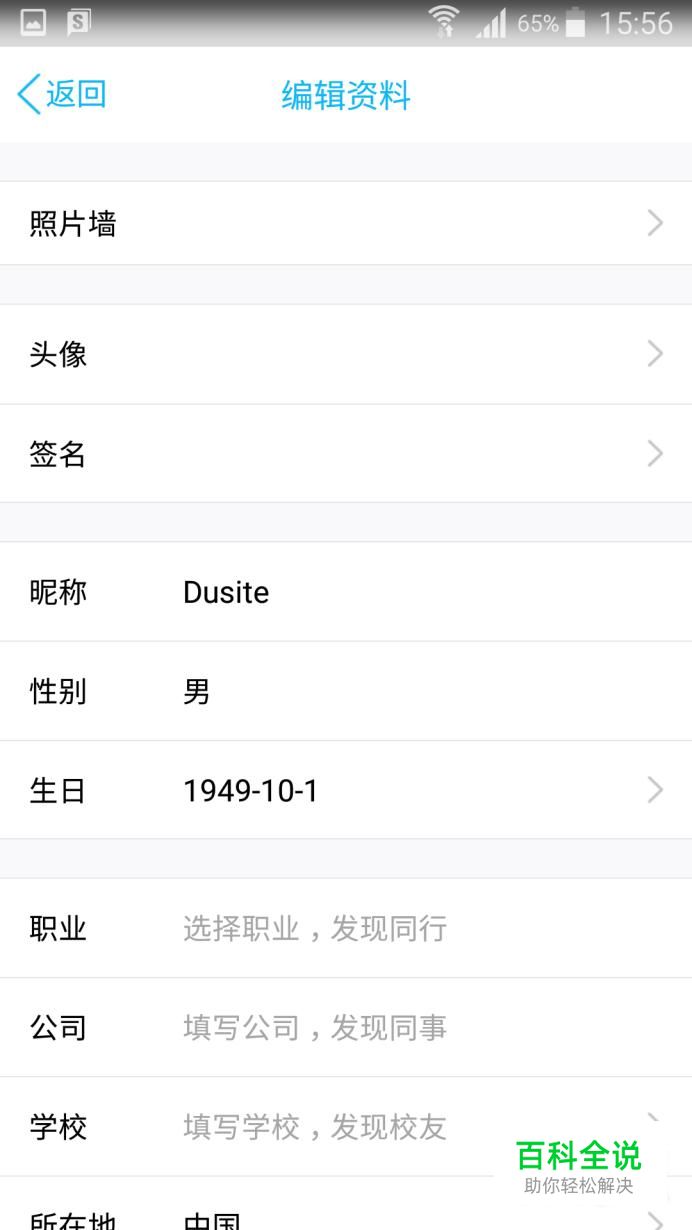Edit the 签名 signature row

click(346, 454)
